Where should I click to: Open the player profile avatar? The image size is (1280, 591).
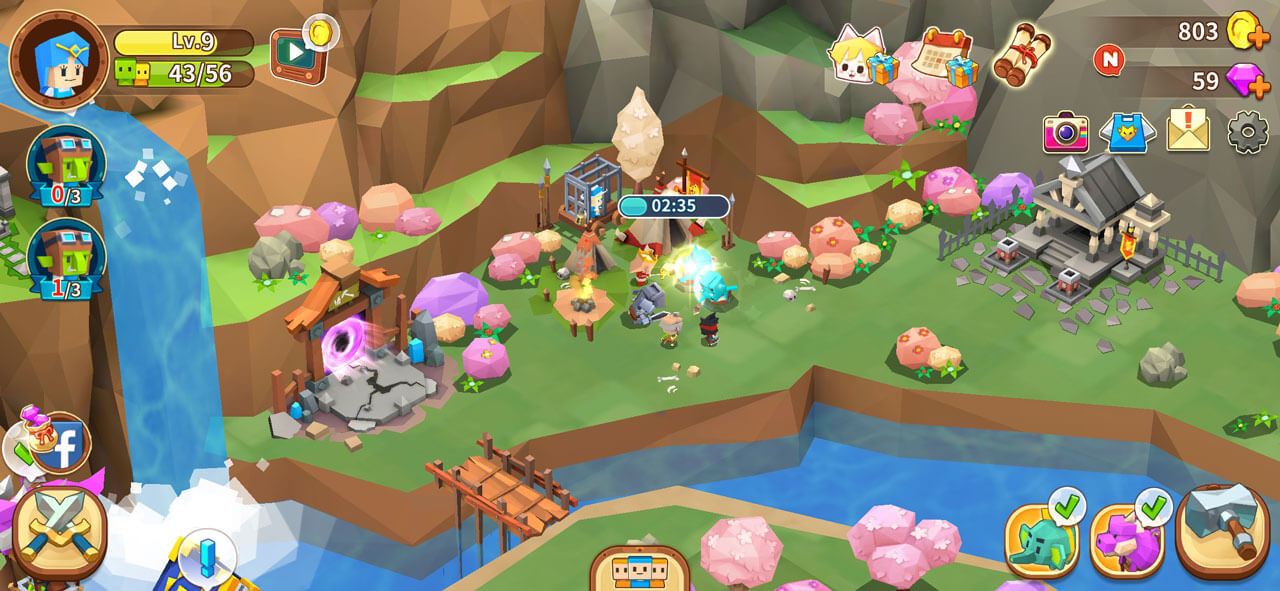tap(58, 60)
